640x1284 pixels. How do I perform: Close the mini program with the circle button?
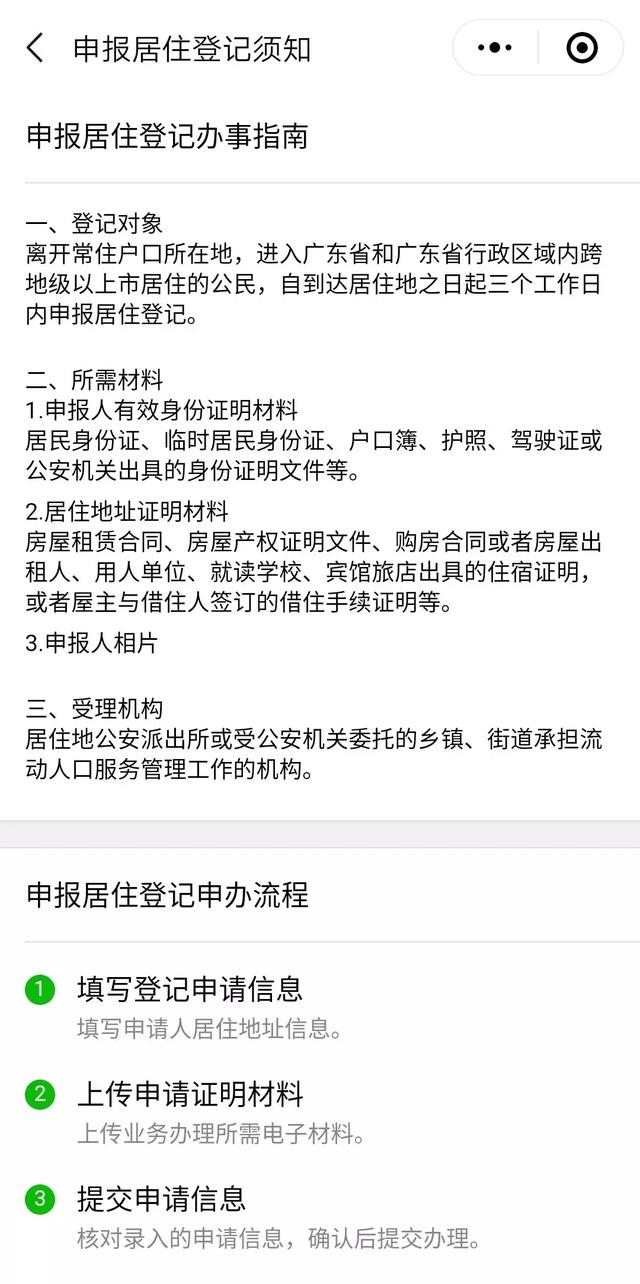point(582,48)
